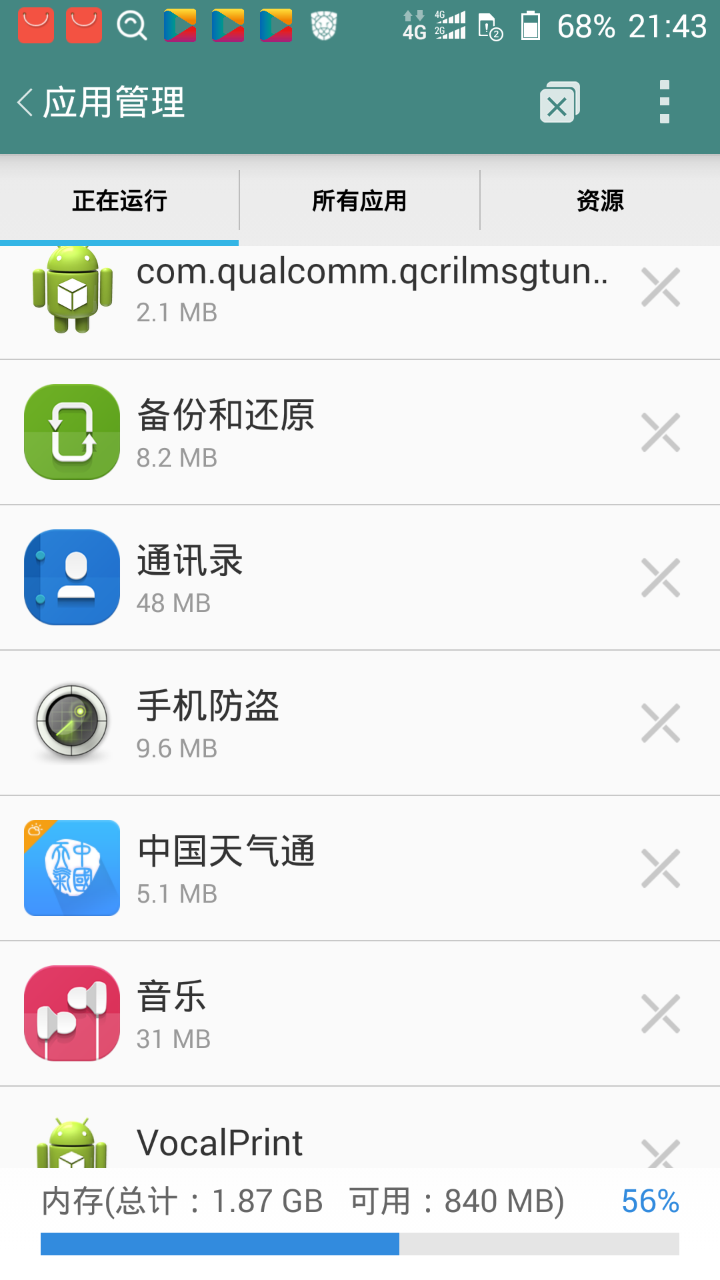This screenshot has width=720, height=1280.
Task: Open 音乐 running app details
Action: tap(300, 1013)
